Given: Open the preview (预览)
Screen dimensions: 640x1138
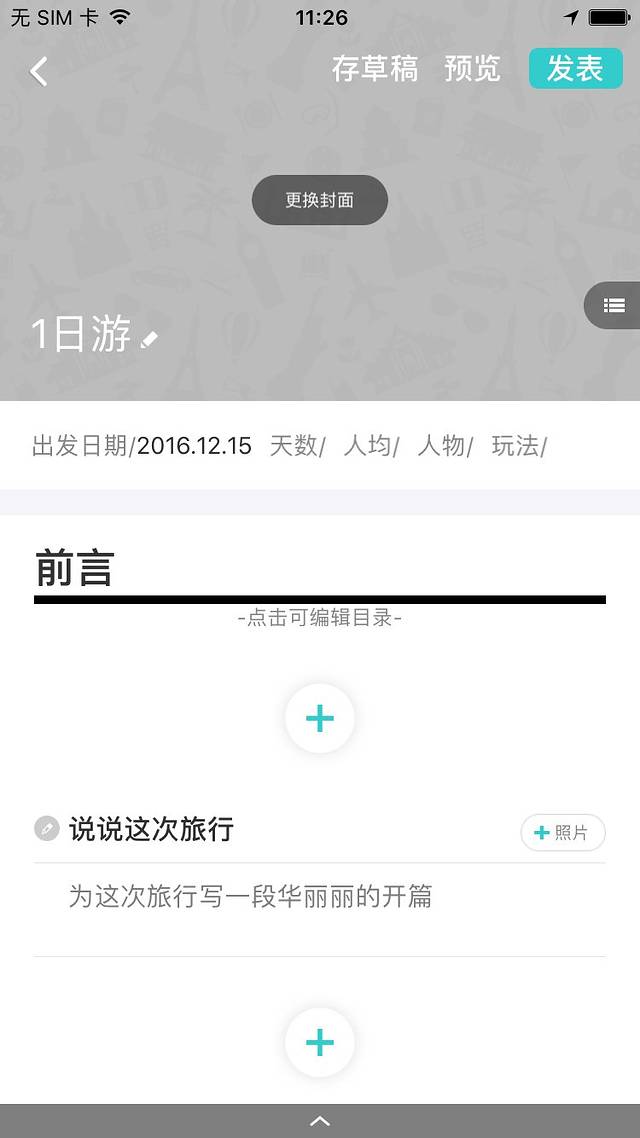Looking at the screenshot, I should tap(472, 69).
